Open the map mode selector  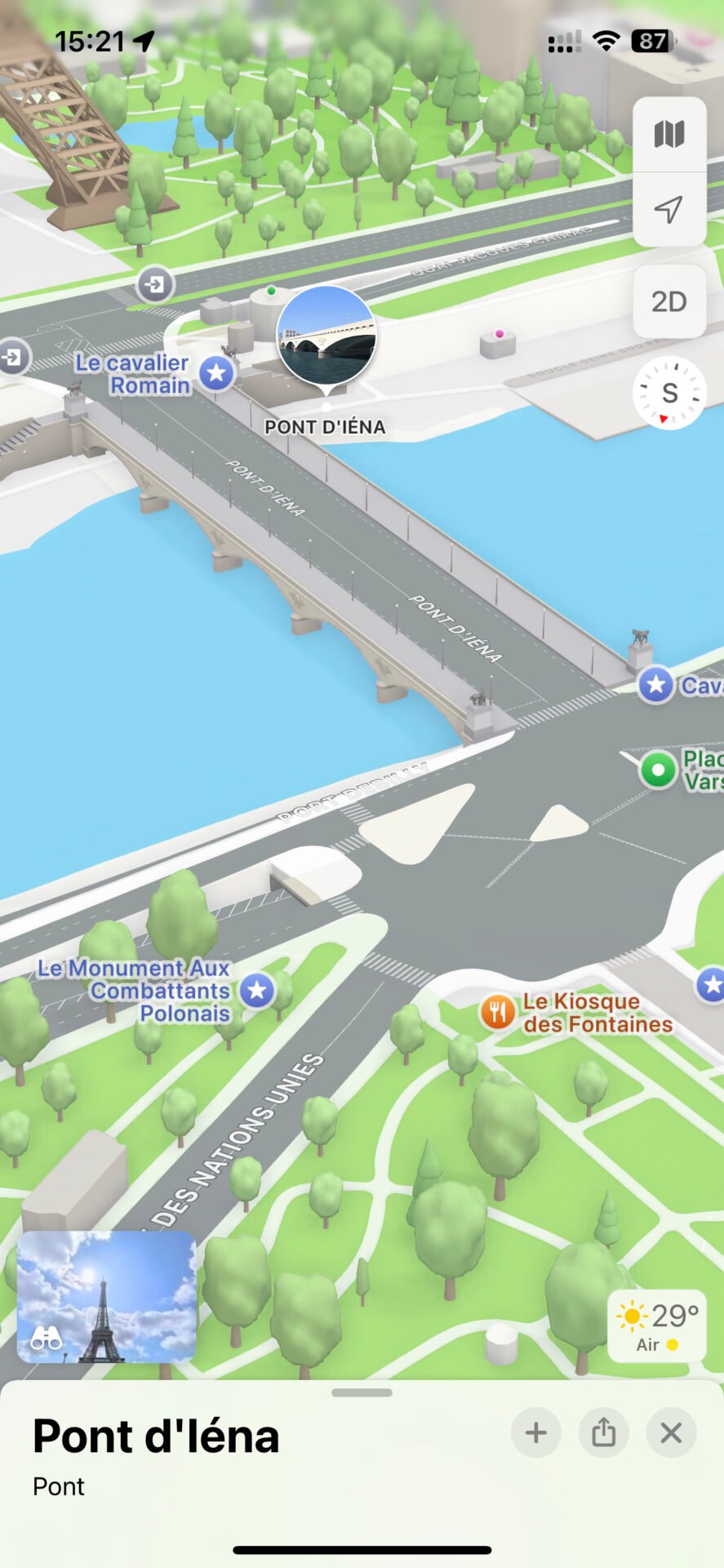(669, 135)
